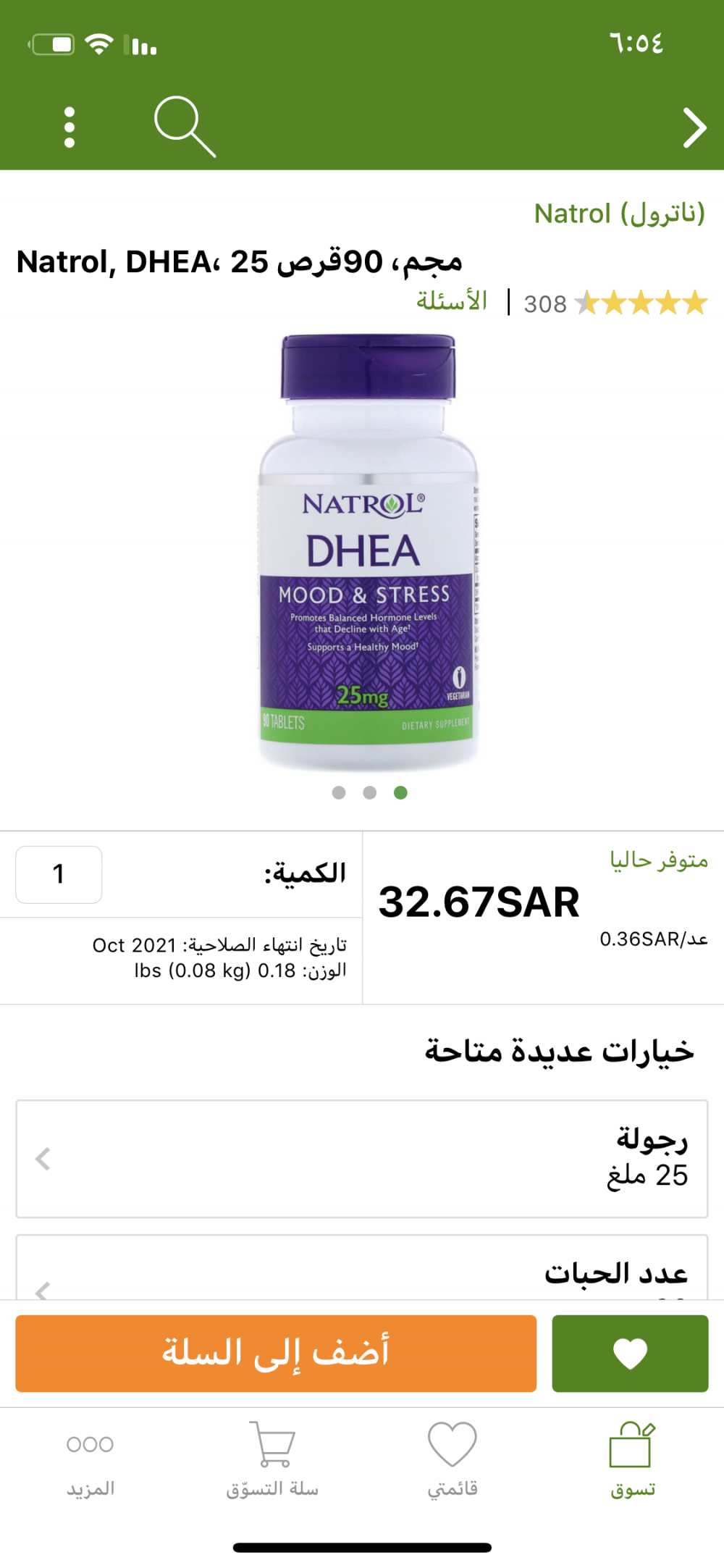724x1568 pixels.
Task: Go back using the header arrow
Action: tap(694, 128)
